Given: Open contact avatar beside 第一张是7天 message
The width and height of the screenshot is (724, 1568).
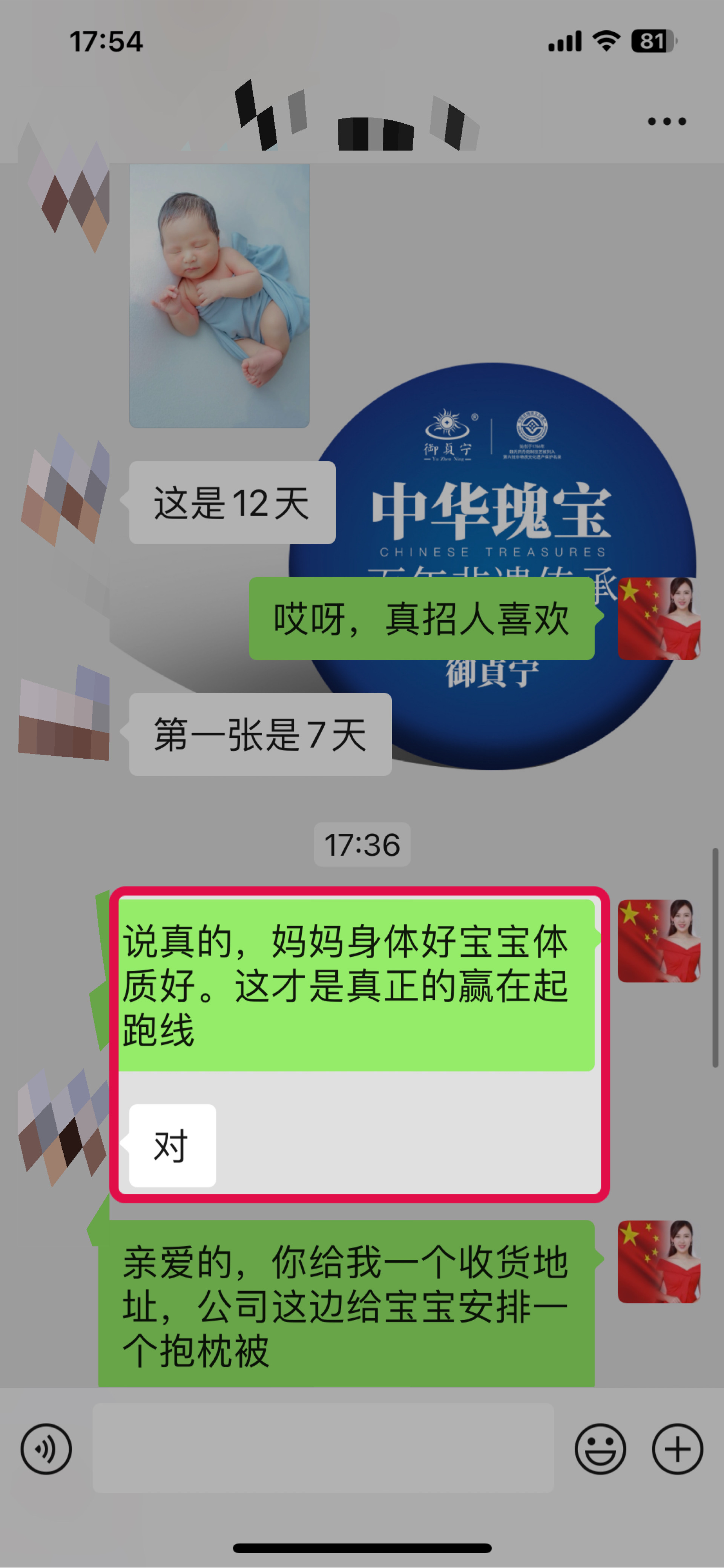Looking at the screenshot, I should coord(64,713).
